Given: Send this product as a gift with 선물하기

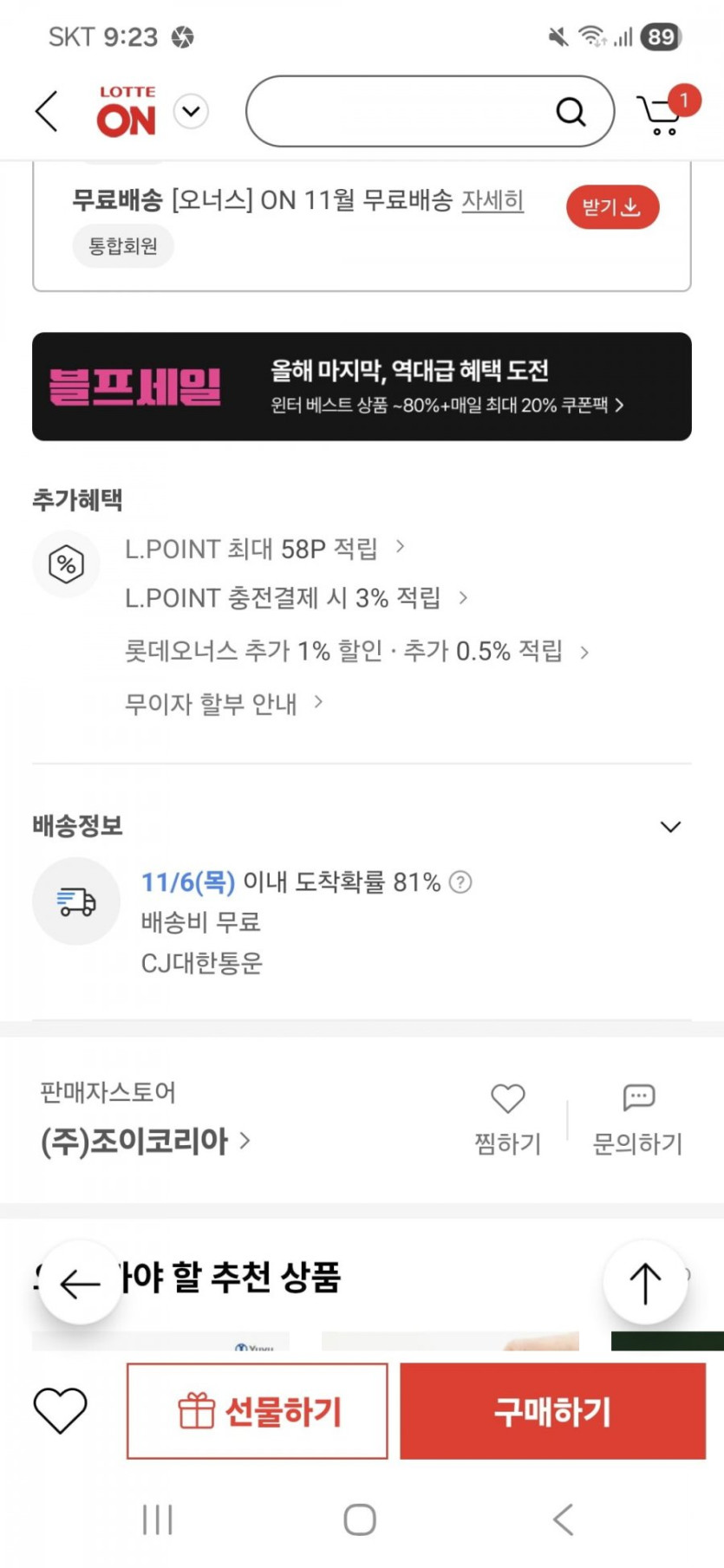Looking at the screenshot, I should pos(258,1411).
